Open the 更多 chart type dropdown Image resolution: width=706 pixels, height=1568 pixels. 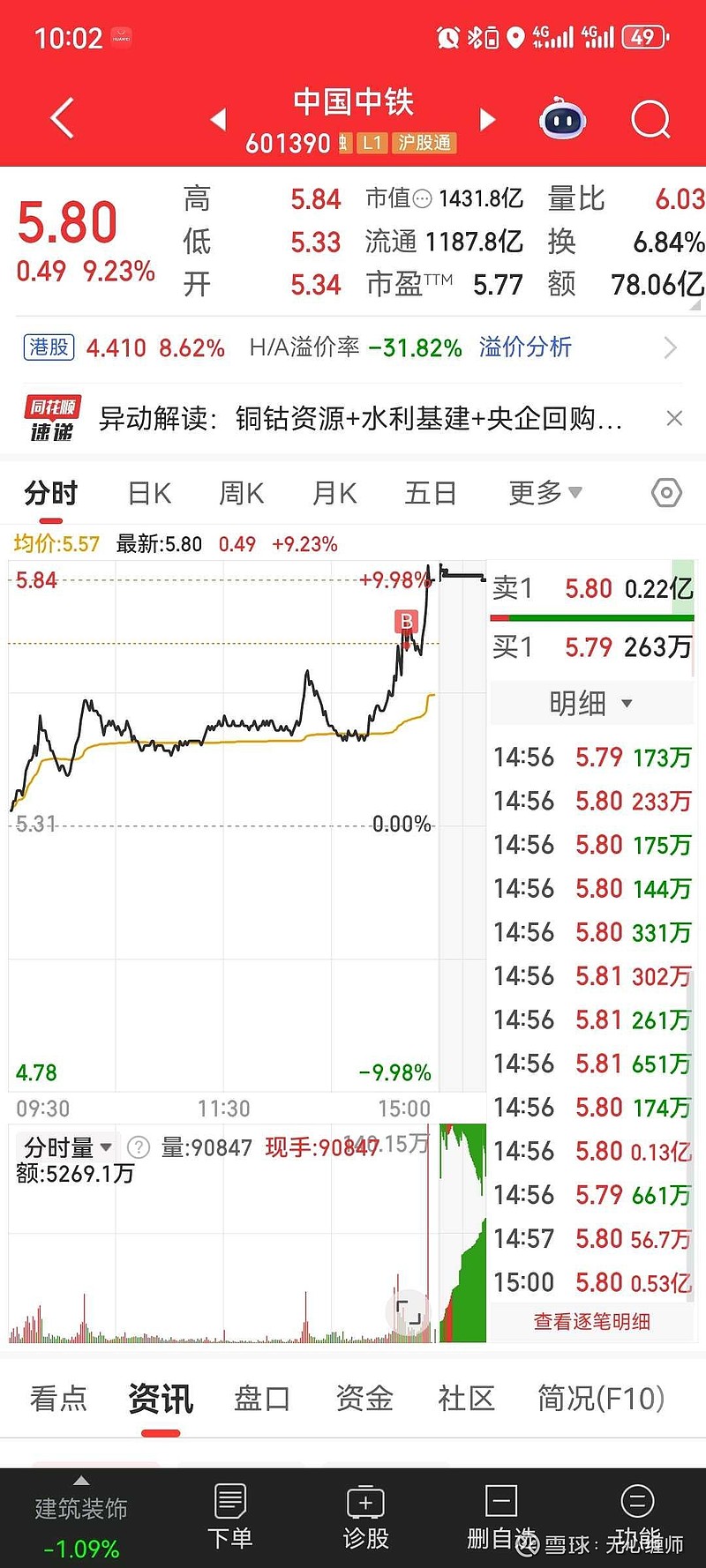[x=543, y=493]
